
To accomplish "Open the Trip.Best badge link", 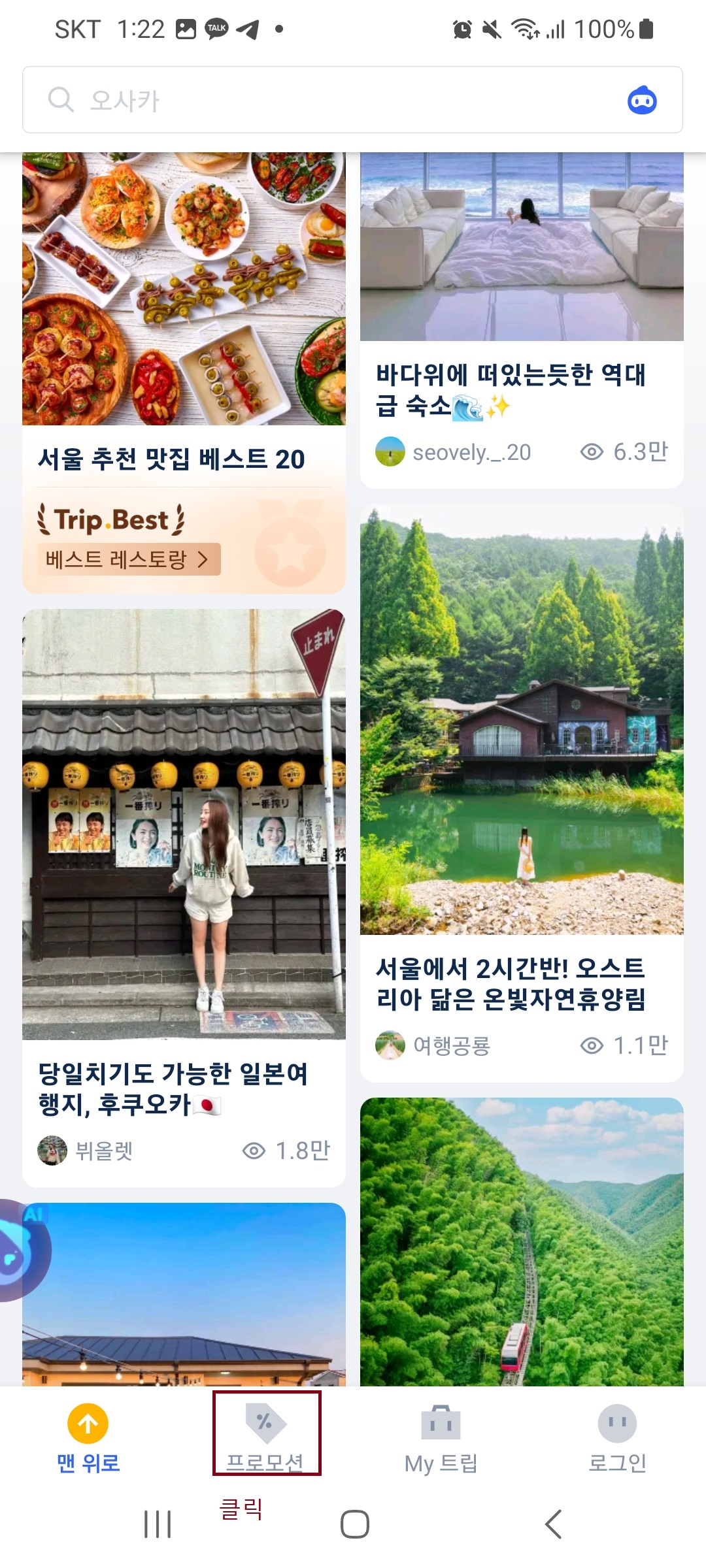I will tap(112, 519).
